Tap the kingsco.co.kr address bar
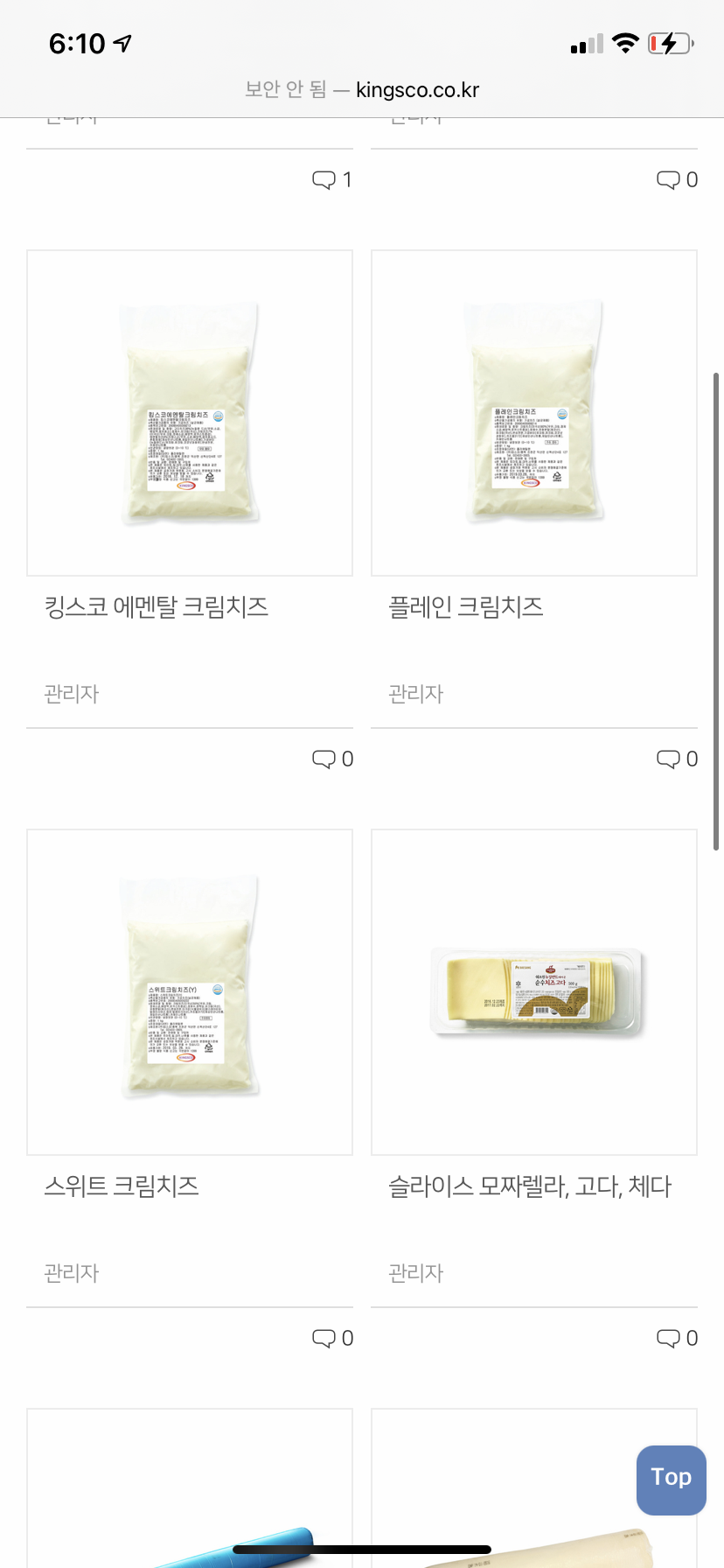724x1568 pixels. pos(362,89)
